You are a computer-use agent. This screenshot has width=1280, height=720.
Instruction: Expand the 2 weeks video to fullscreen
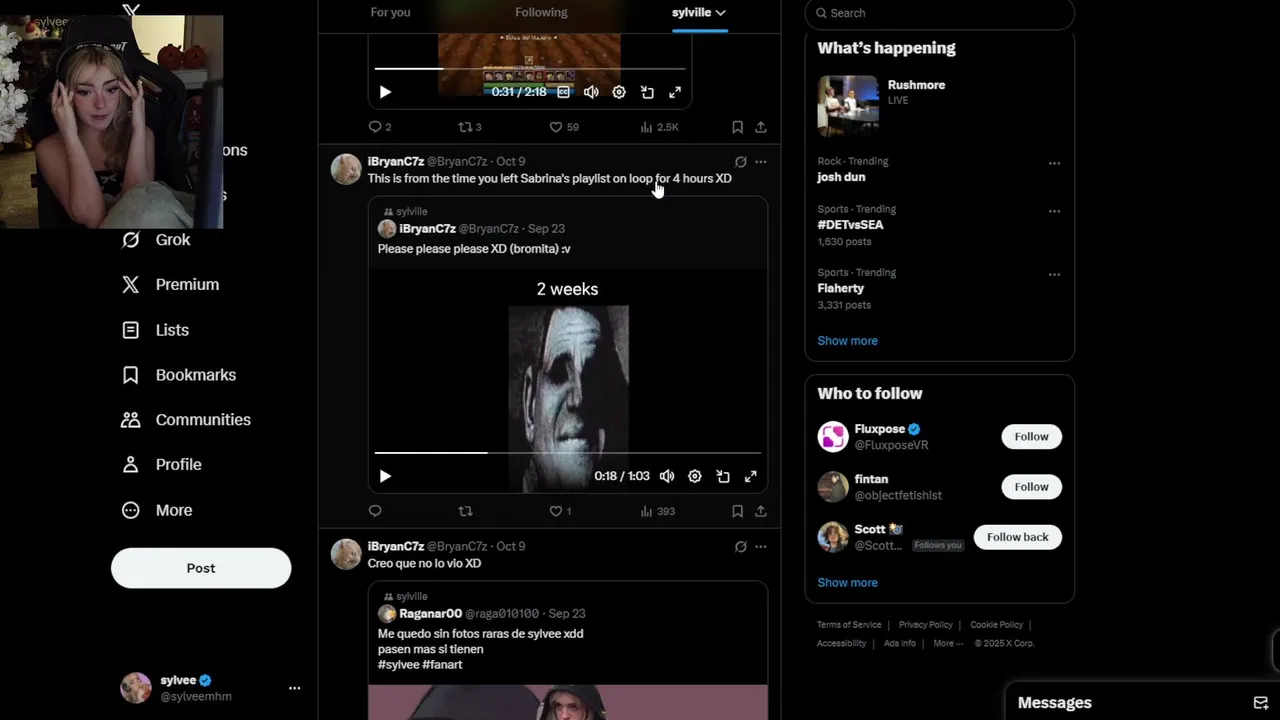(751, 477)
